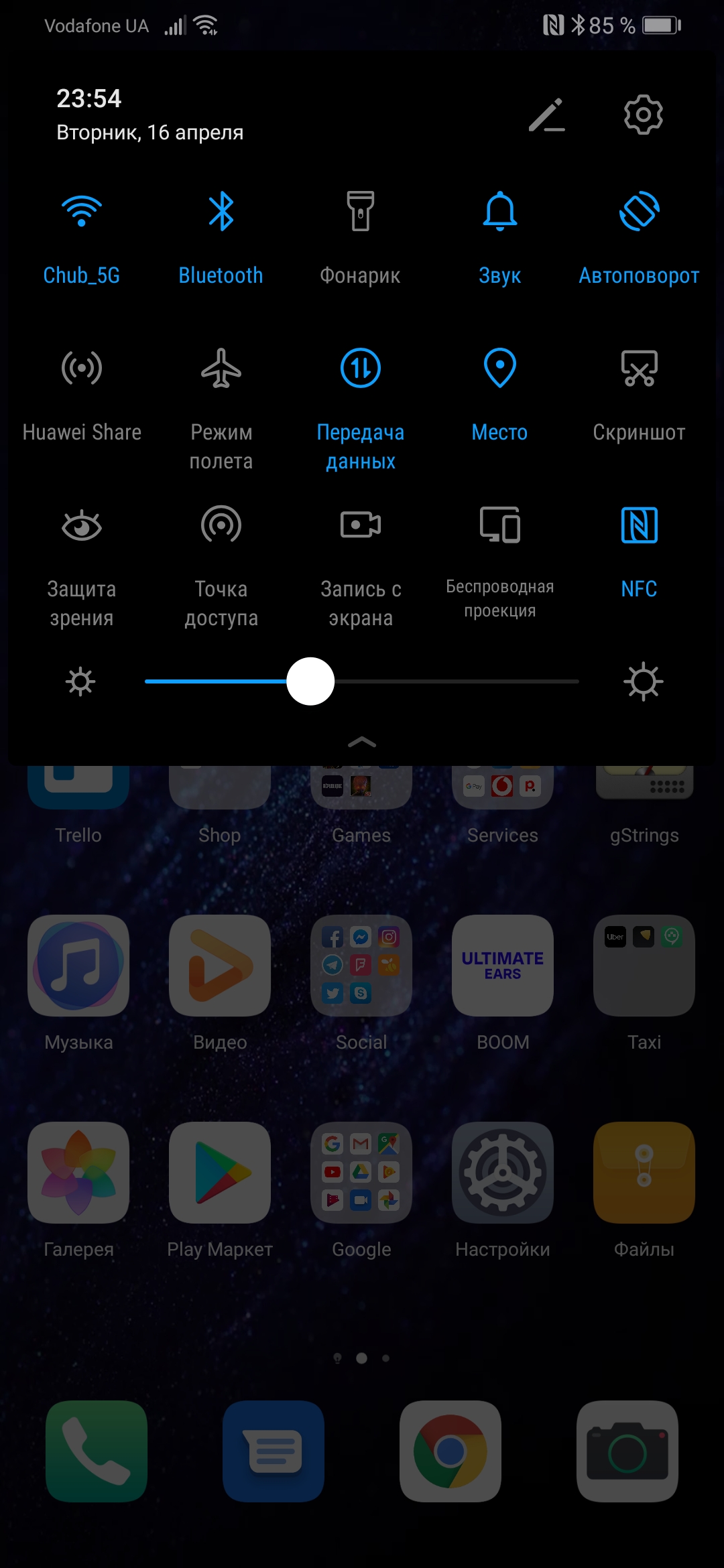Start Запись с экрана screen recording
Image resolution: width=724 pixels, height=1568 pixels.
click(x=361, y=525)
